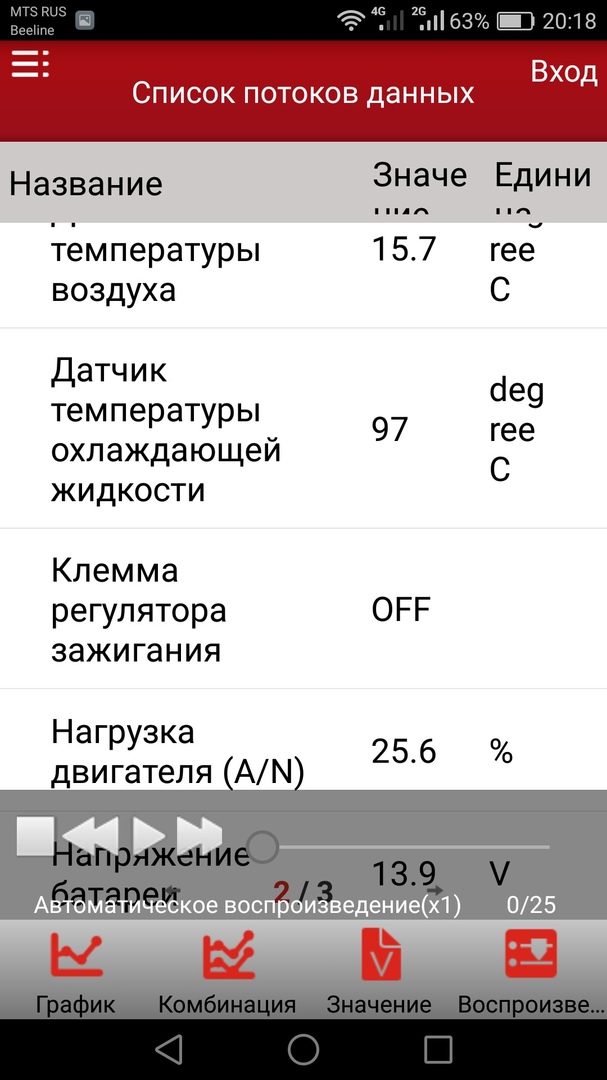Tap the Вход login button

click(x=563, y=72)
